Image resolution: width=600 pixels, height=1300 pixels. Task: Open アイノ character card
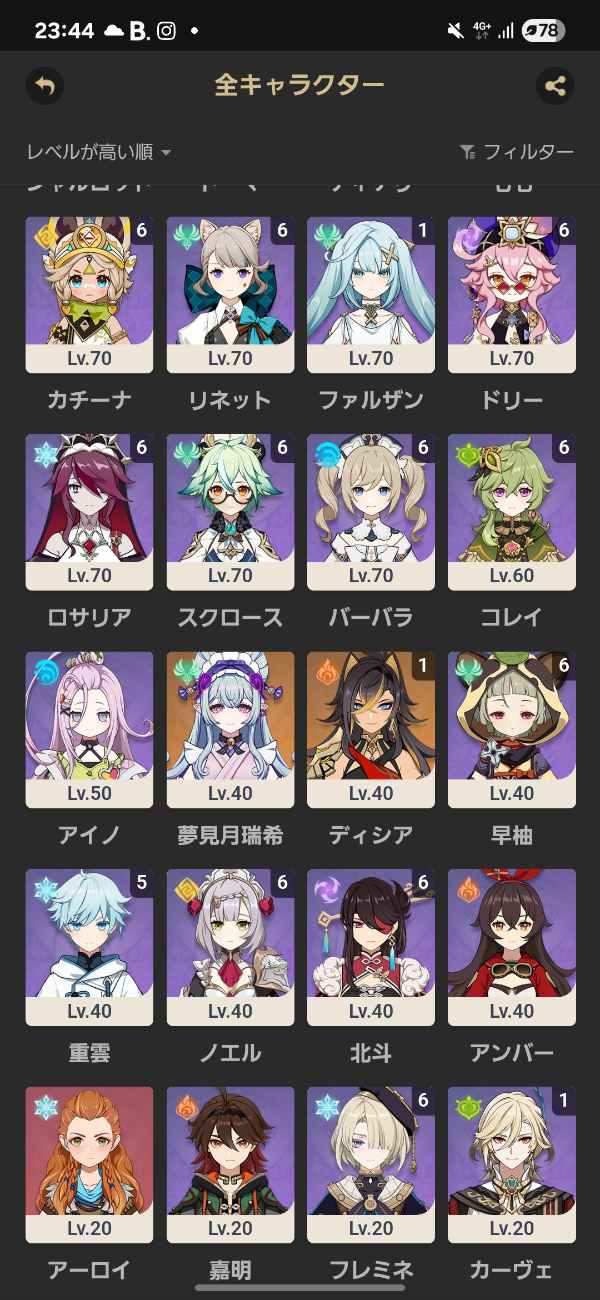pyautogui.click(x=89, y=730)
